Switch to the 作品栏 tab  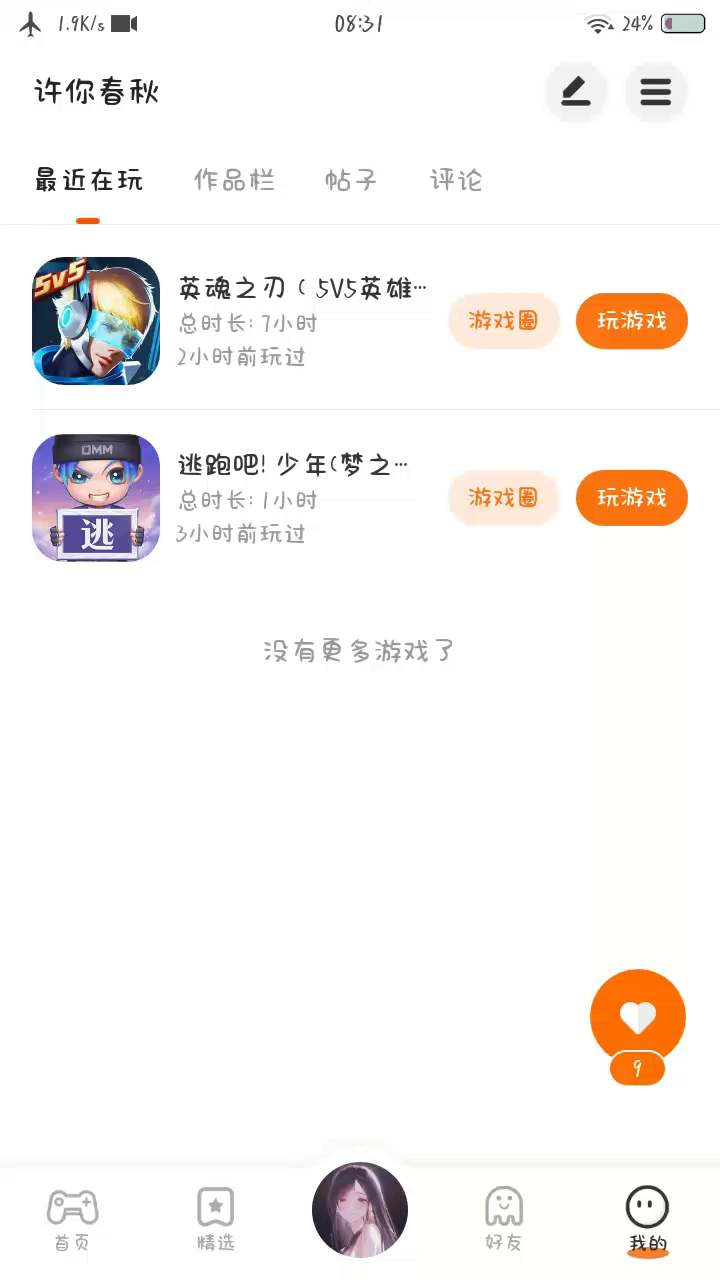234,180
